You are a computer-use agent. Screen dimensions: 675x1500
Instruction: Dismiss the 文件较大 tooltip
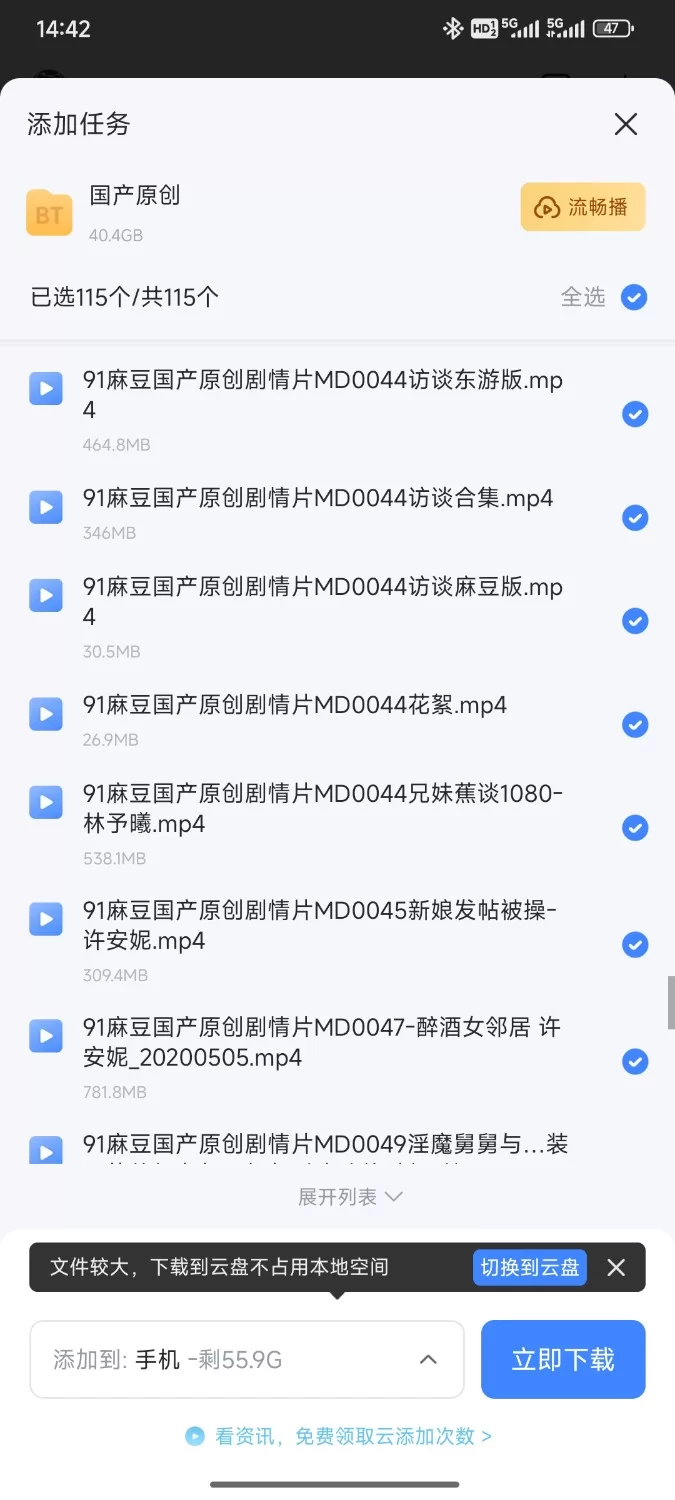coord(616,1267)
